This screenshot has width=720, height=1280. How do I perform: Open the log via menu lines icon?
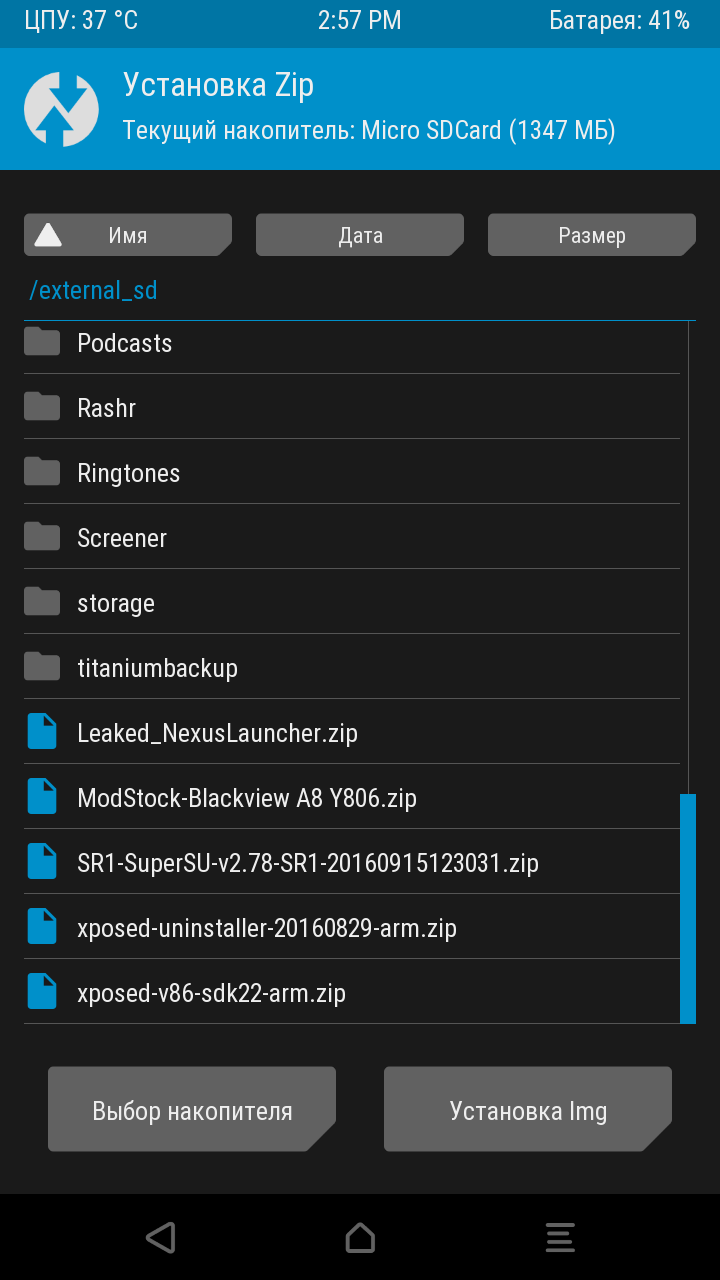[560, 1237]
